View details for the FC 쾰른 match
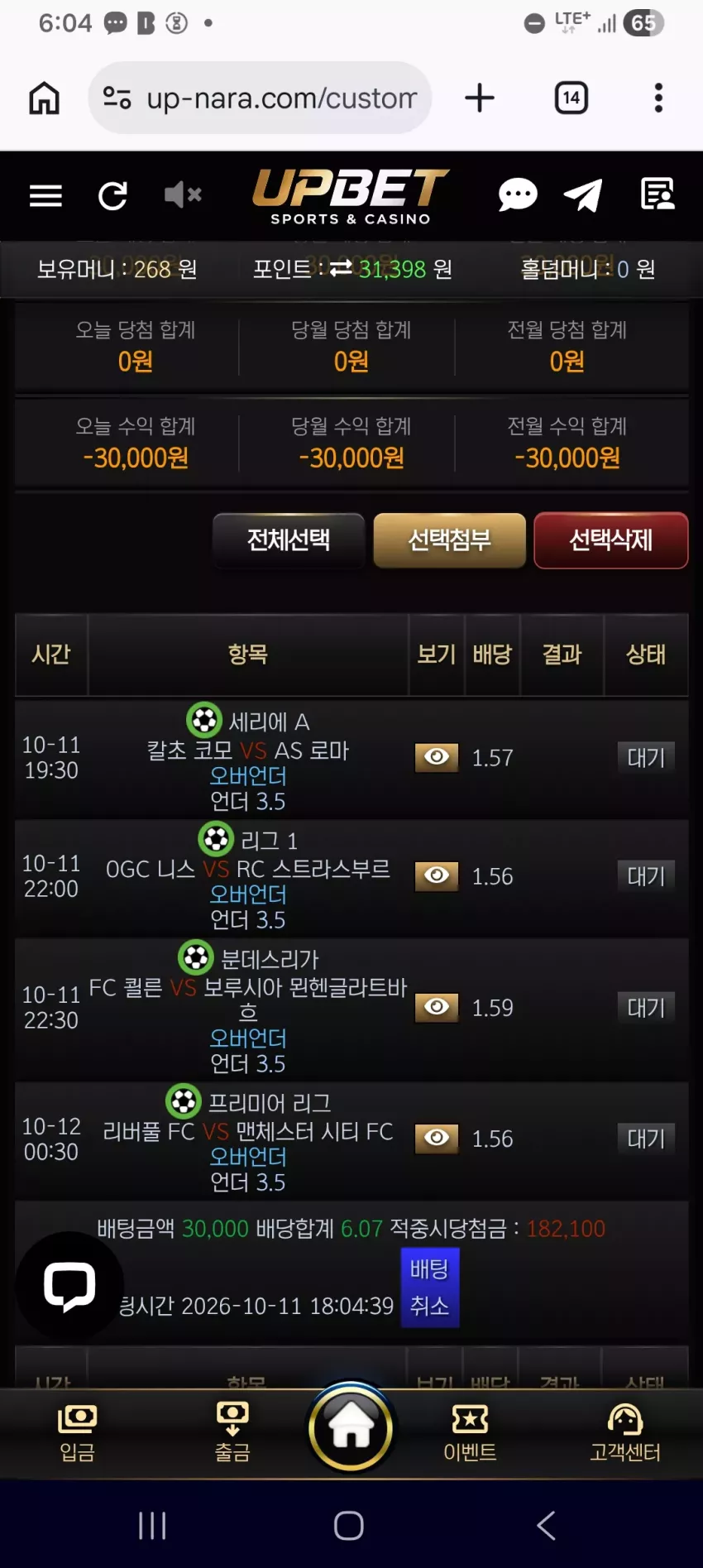The image size is (703, 1568). [437, 1007]
